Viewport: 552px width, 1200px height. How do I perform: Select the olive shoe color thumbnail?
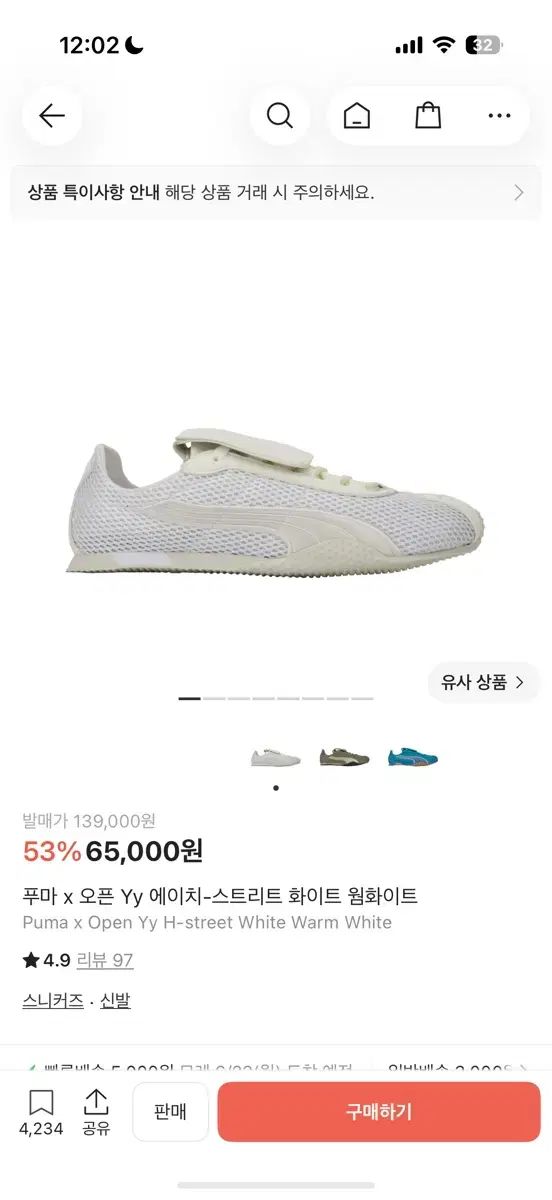click(344, 757)
